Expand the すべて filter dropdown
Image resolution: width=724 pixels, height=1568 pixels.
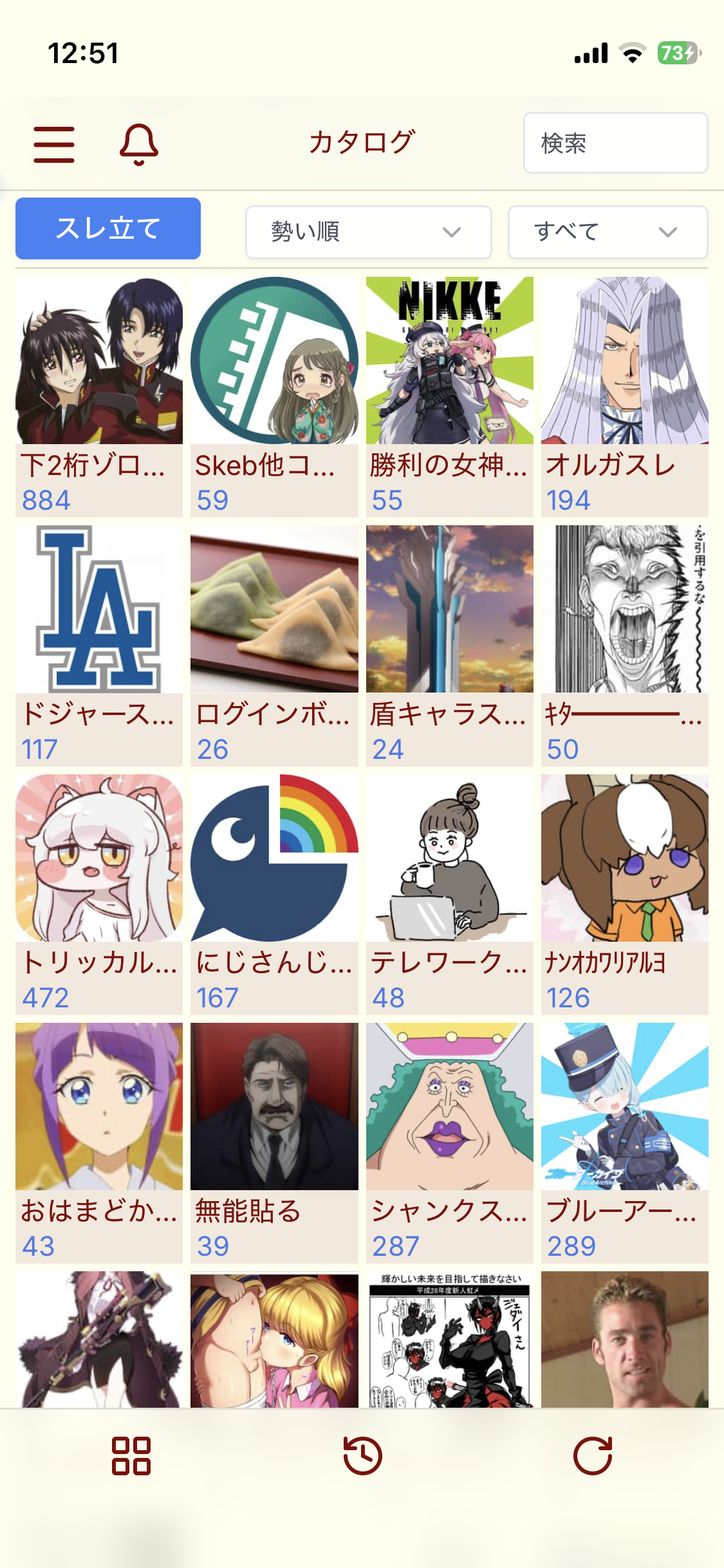[x=608, y=232]
